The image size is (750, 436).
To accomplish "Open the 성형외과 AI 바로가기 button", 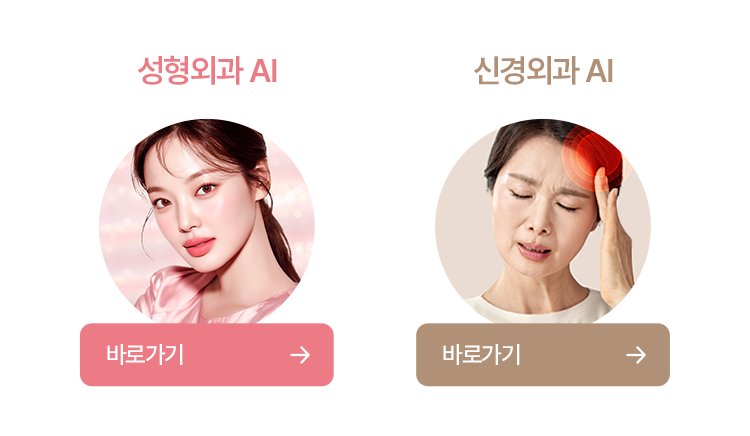I will 206,355.
